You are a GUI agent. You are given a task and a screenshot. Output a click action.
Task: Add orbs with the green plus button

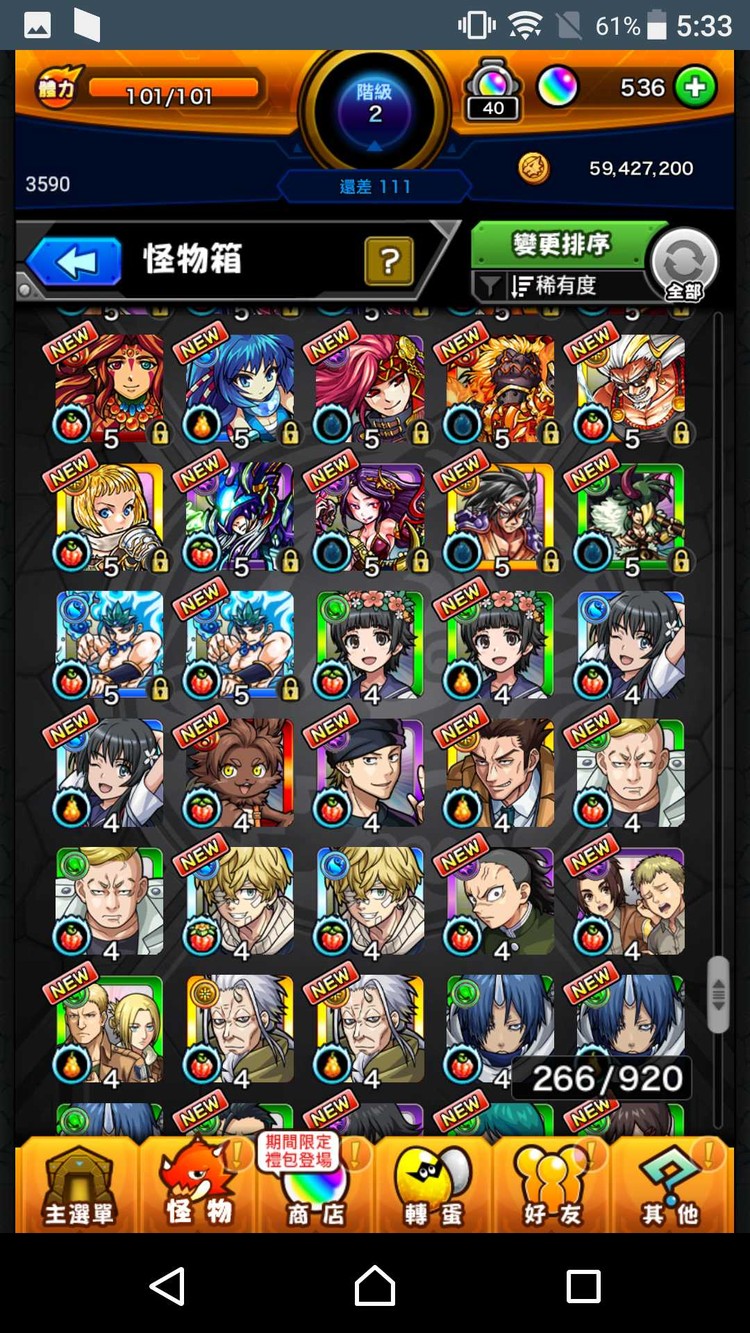click(694, 88)
